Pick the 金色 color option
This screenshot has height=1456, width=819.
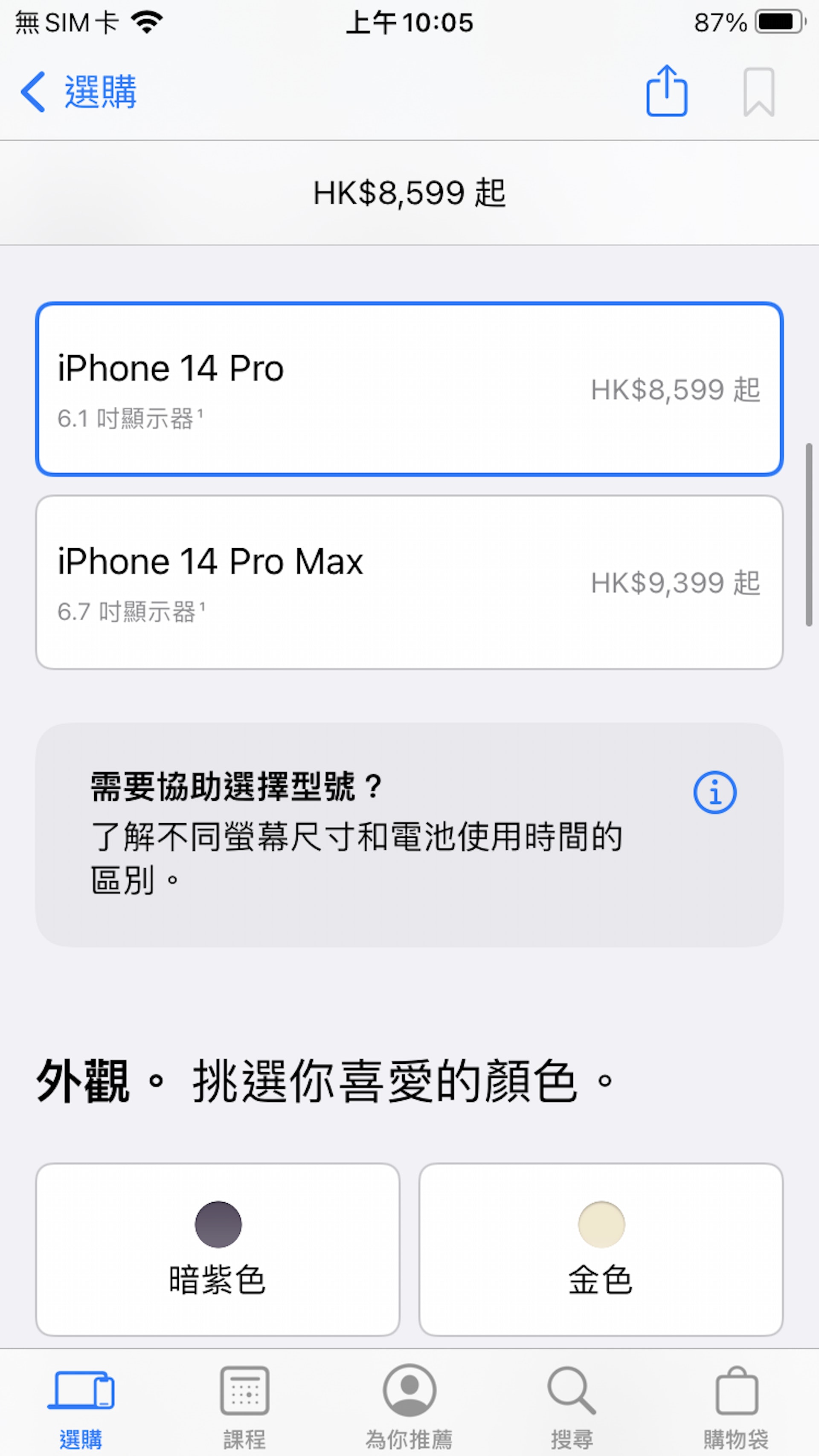(x=601, y=1249)
